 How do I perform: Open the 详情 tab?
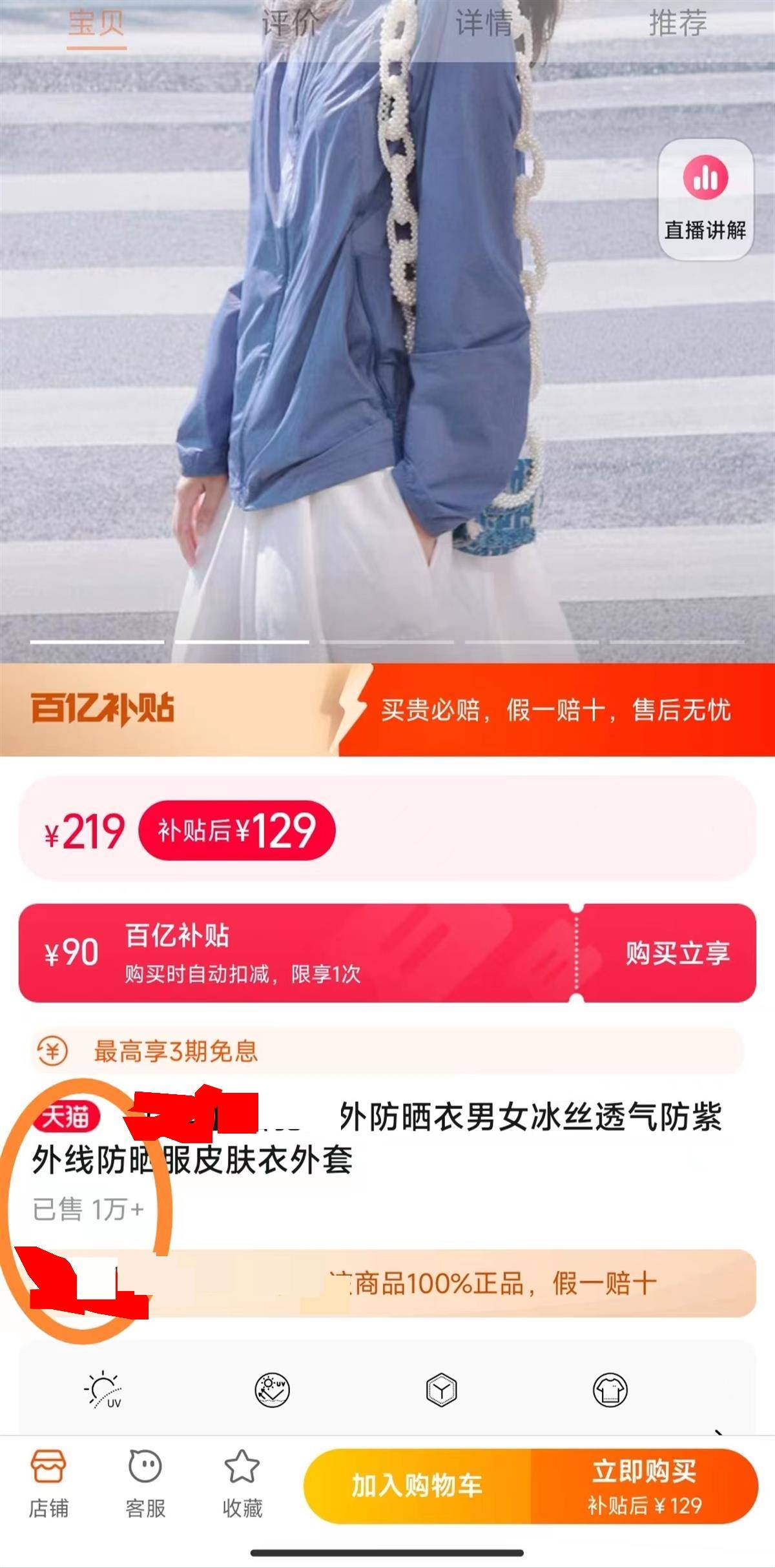(484, 25)
